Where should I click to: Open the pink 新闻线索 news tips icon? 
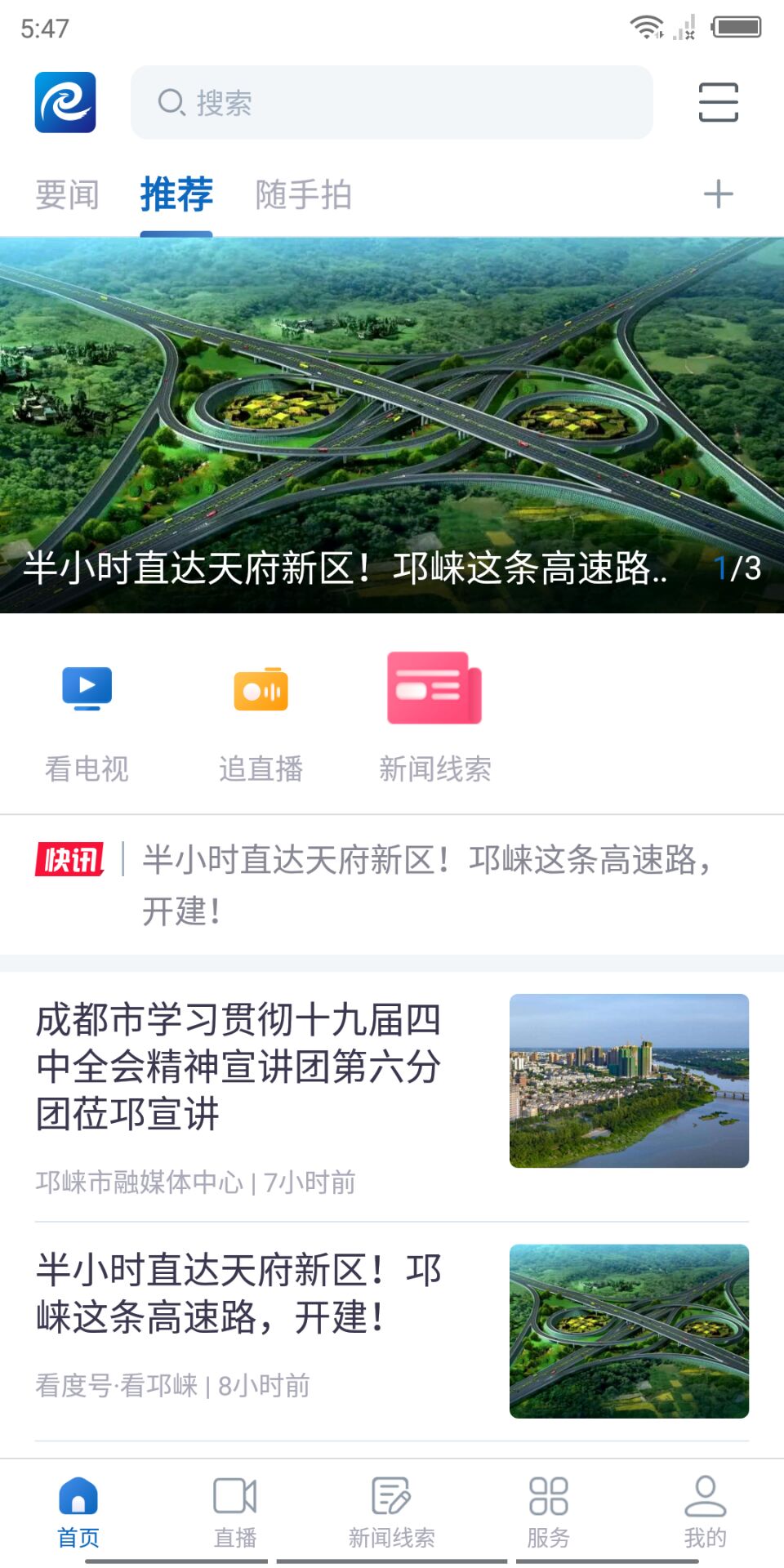(x=435, y=690)
